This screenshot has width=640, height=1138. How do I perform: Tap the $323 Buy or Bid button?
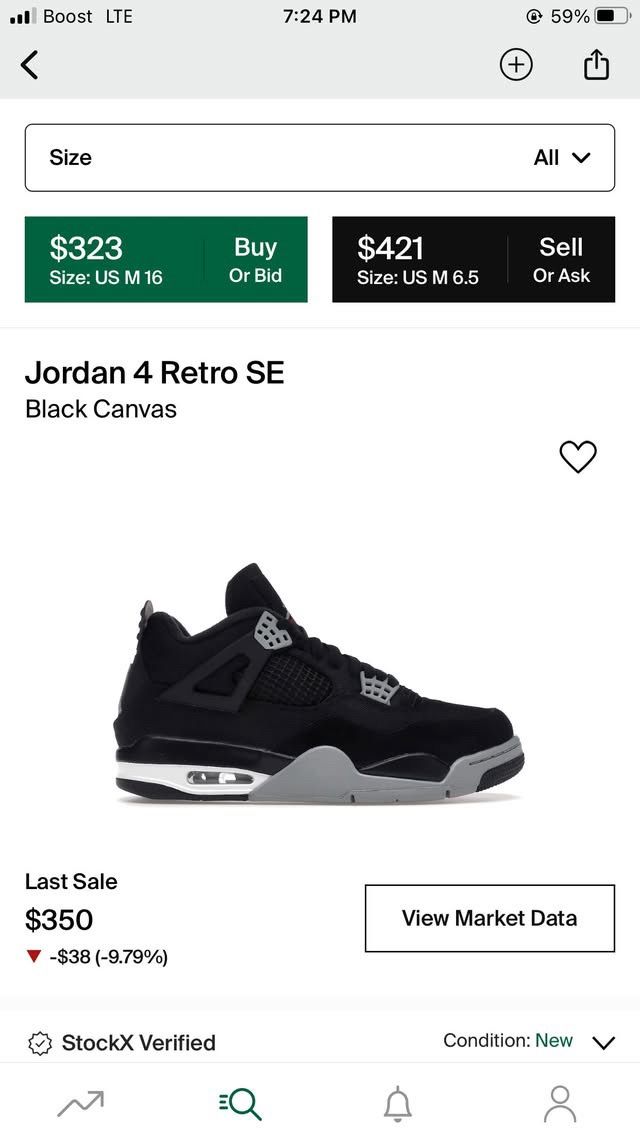(166, 260)
